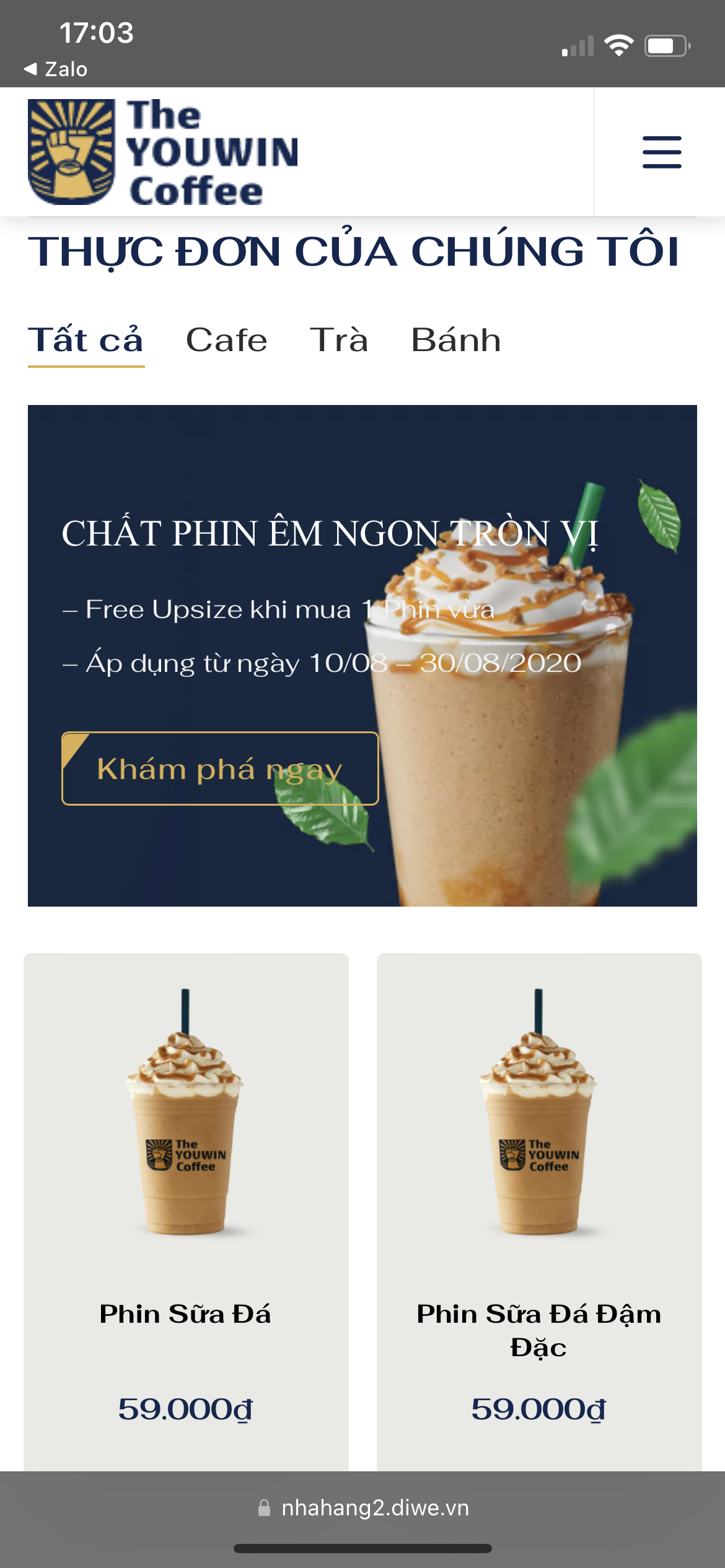
Task: Select the Tất cả tab
Action: pos(86,340)
